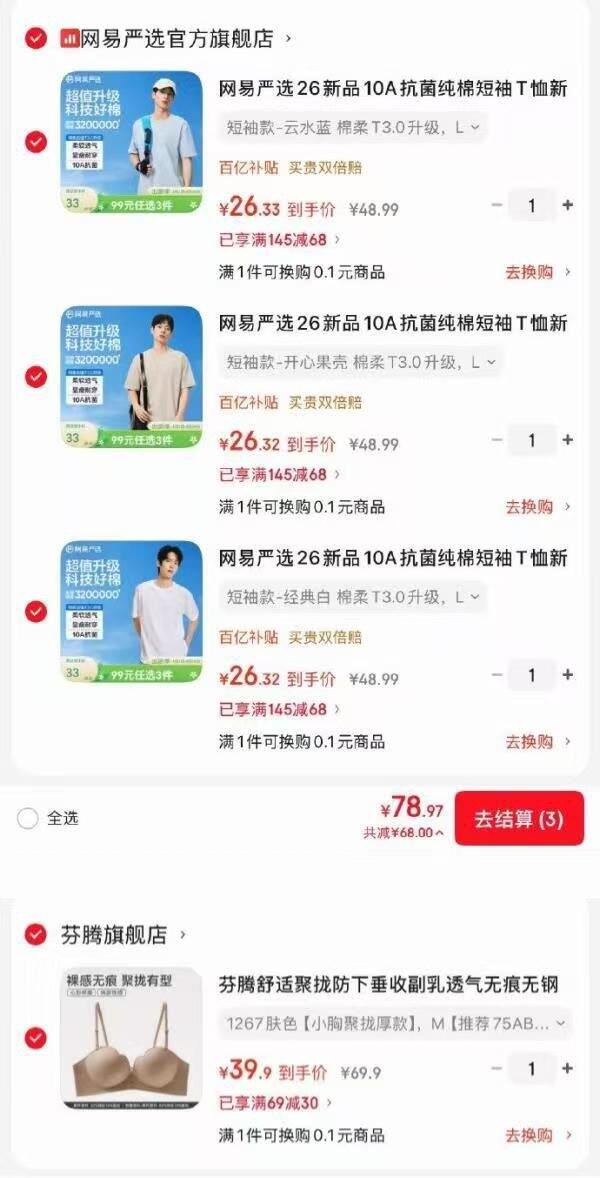This screenshot has width=600, height=1178.
Task: Deselect the 云水蓝 T-shirt item checkbox
Action: (x=36, y=142)
